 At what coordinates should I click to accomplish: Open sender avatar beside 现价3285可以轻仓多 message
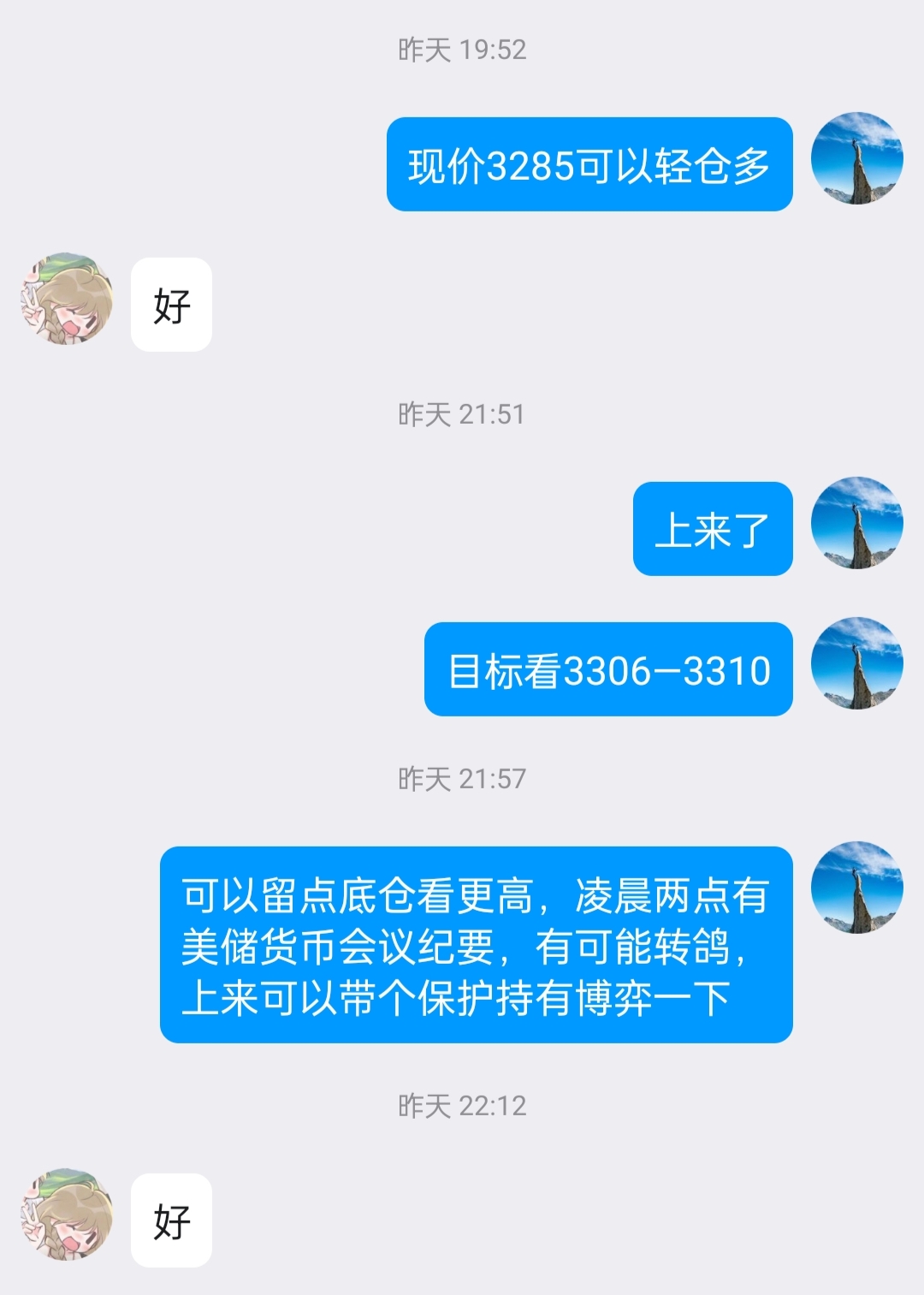856,158
